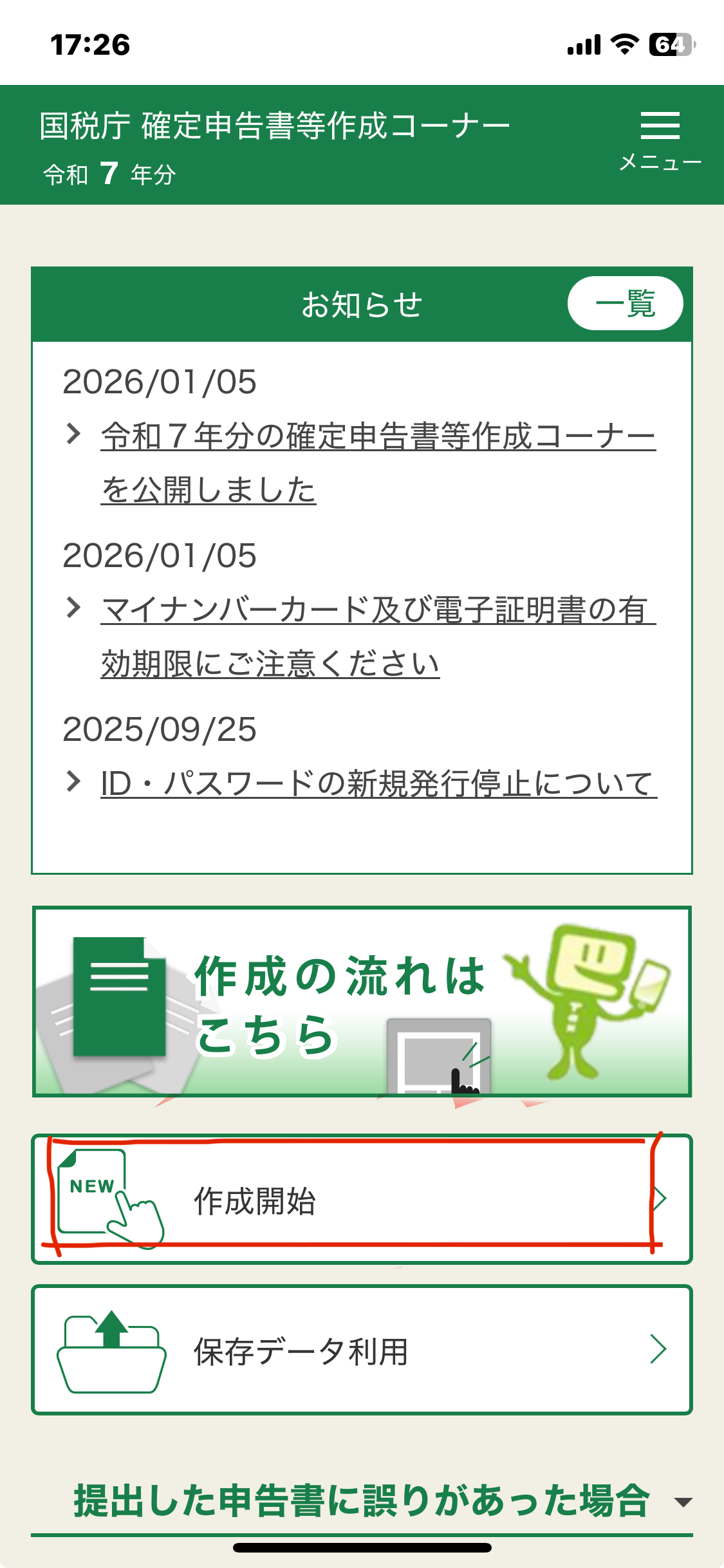
Task: Tap the 一覧 button in お知らせ
Action: point(625,303)
